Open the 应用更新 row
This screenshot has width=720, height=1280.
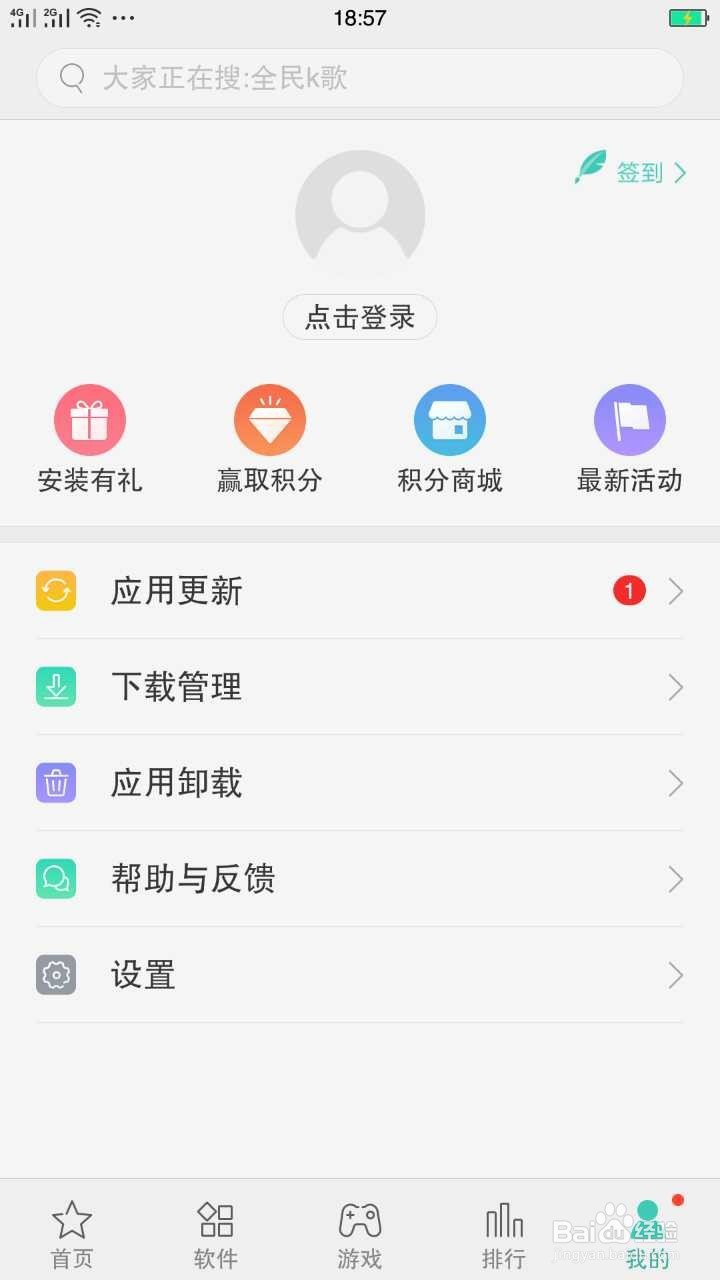click(360, 591)
